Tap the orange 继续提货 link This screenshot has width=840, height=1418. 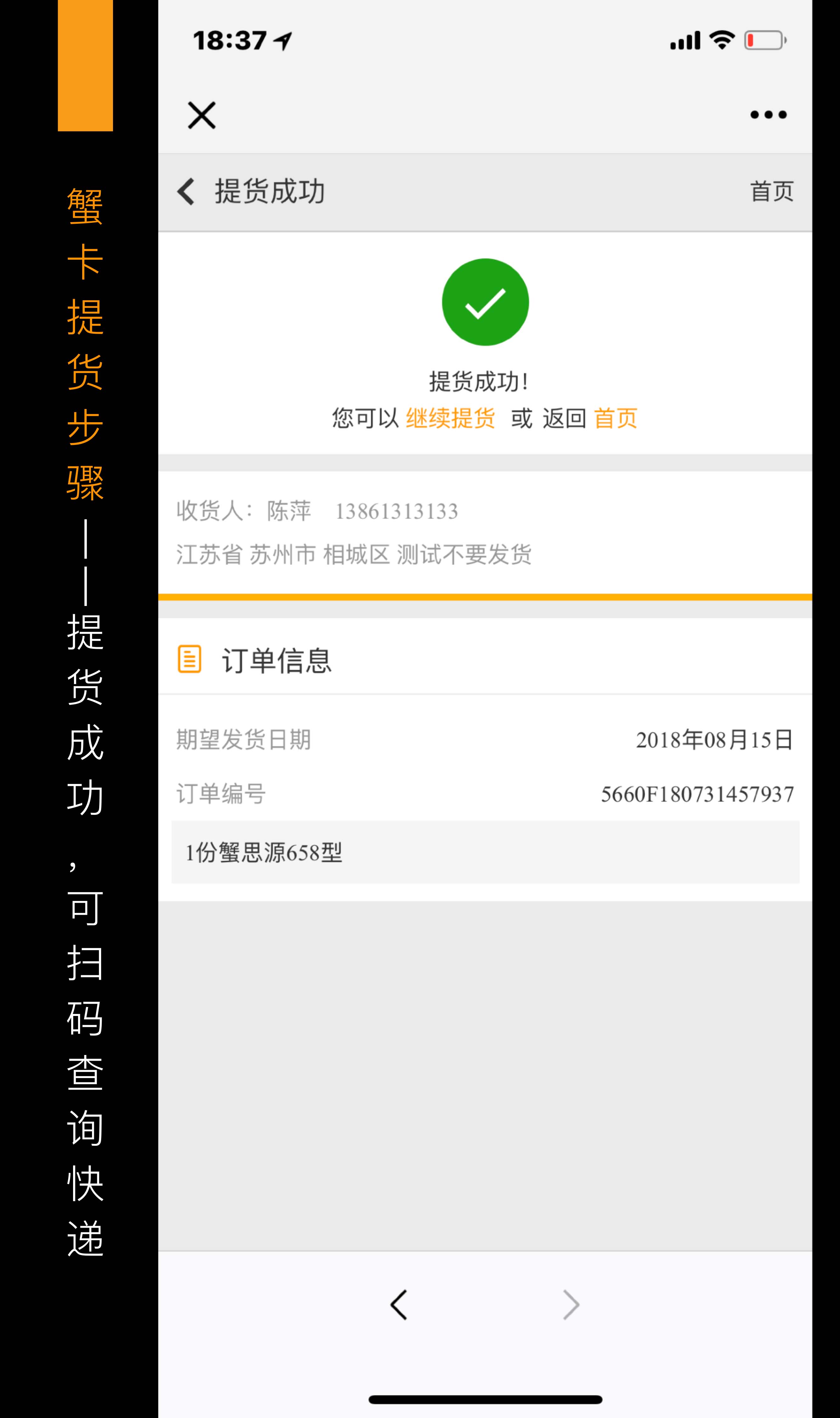[x=451, y=418]
